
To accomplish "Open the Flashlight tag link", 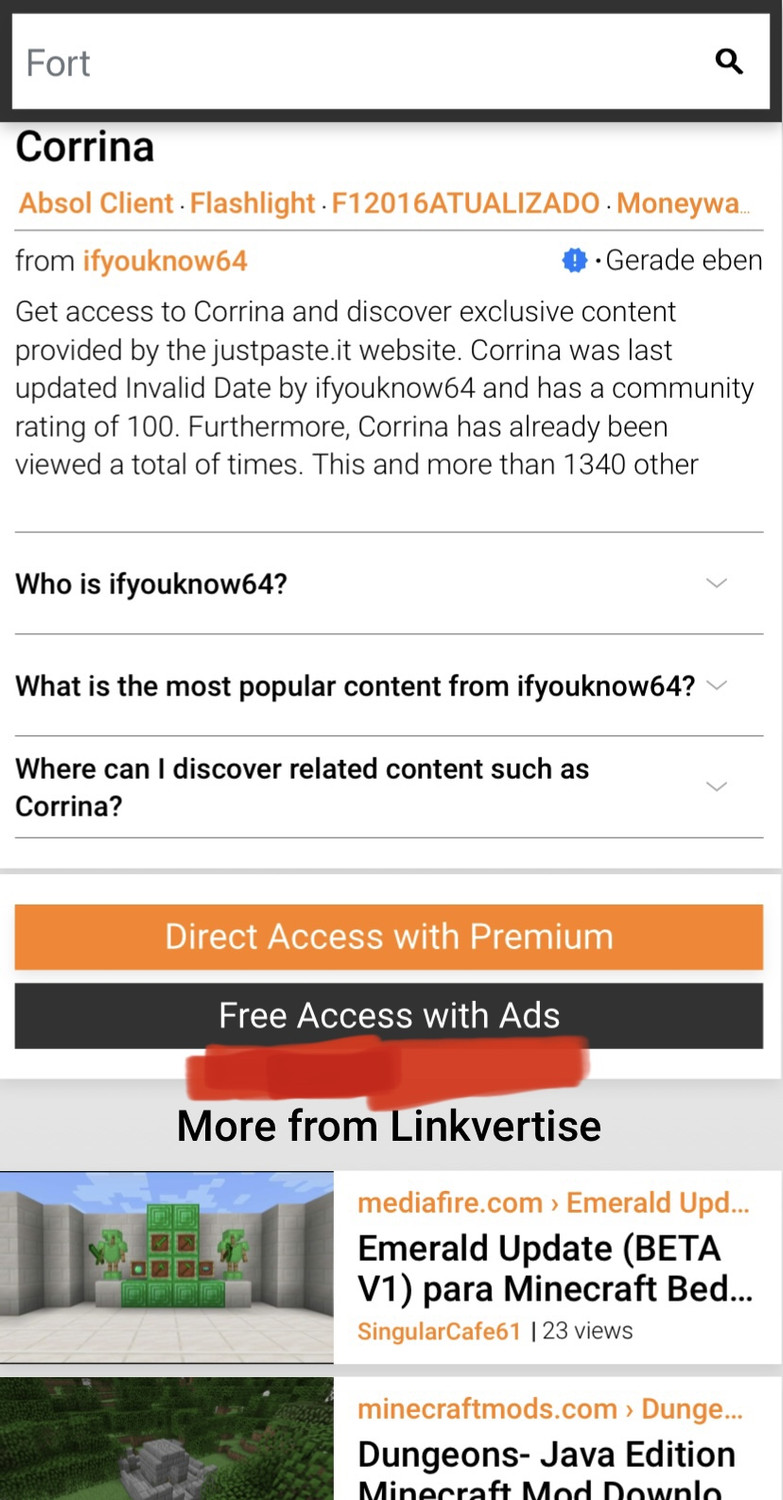I will click(x=253, y=203).
